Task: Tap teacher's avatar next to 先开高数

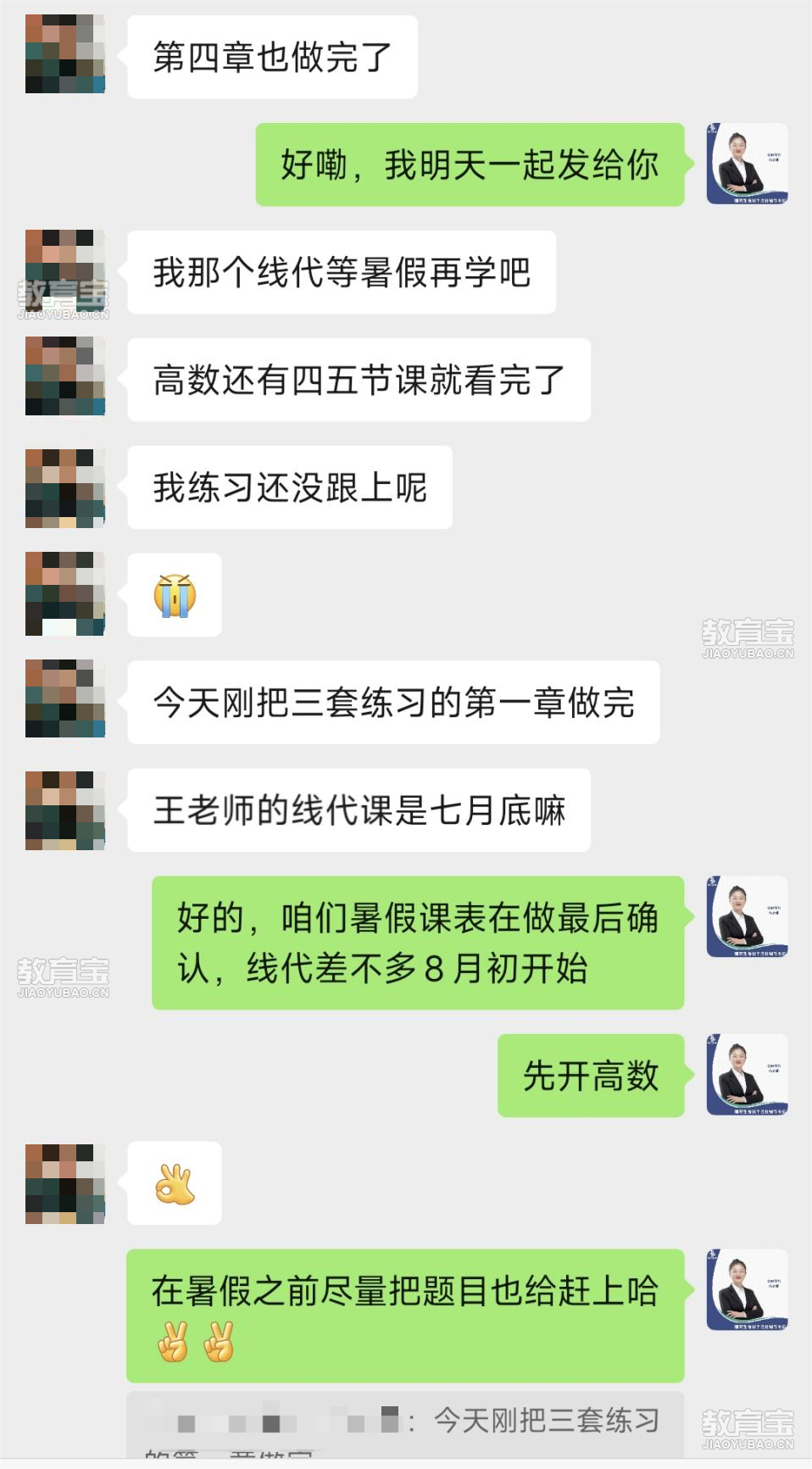Action: (x=747, y=1074)
